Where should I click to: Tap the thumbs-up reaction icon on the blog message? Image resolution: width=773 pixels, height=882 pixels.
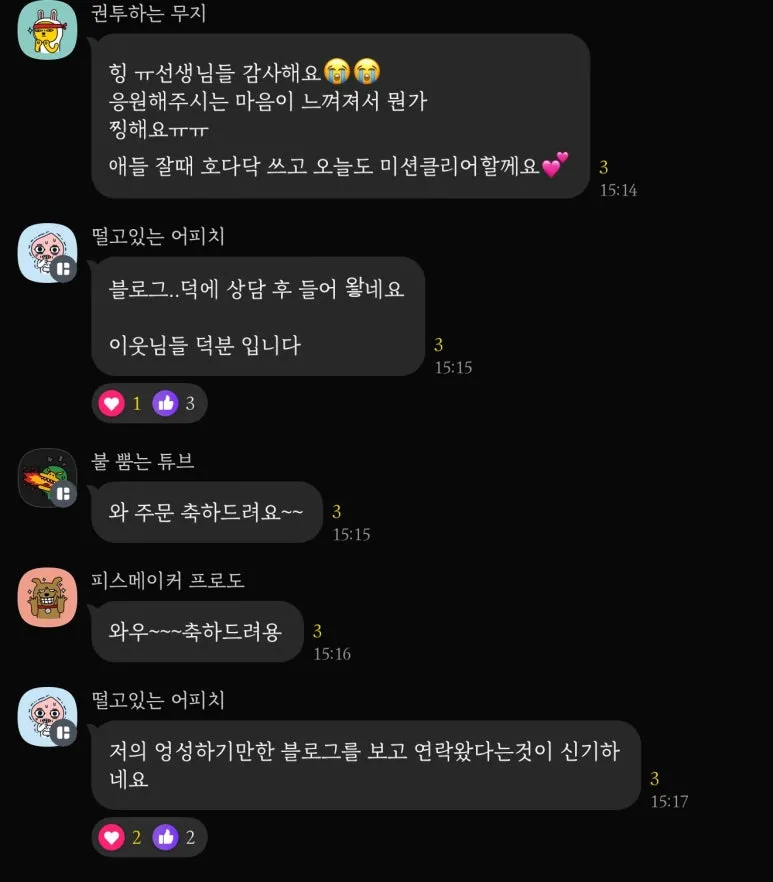(168, 403)
